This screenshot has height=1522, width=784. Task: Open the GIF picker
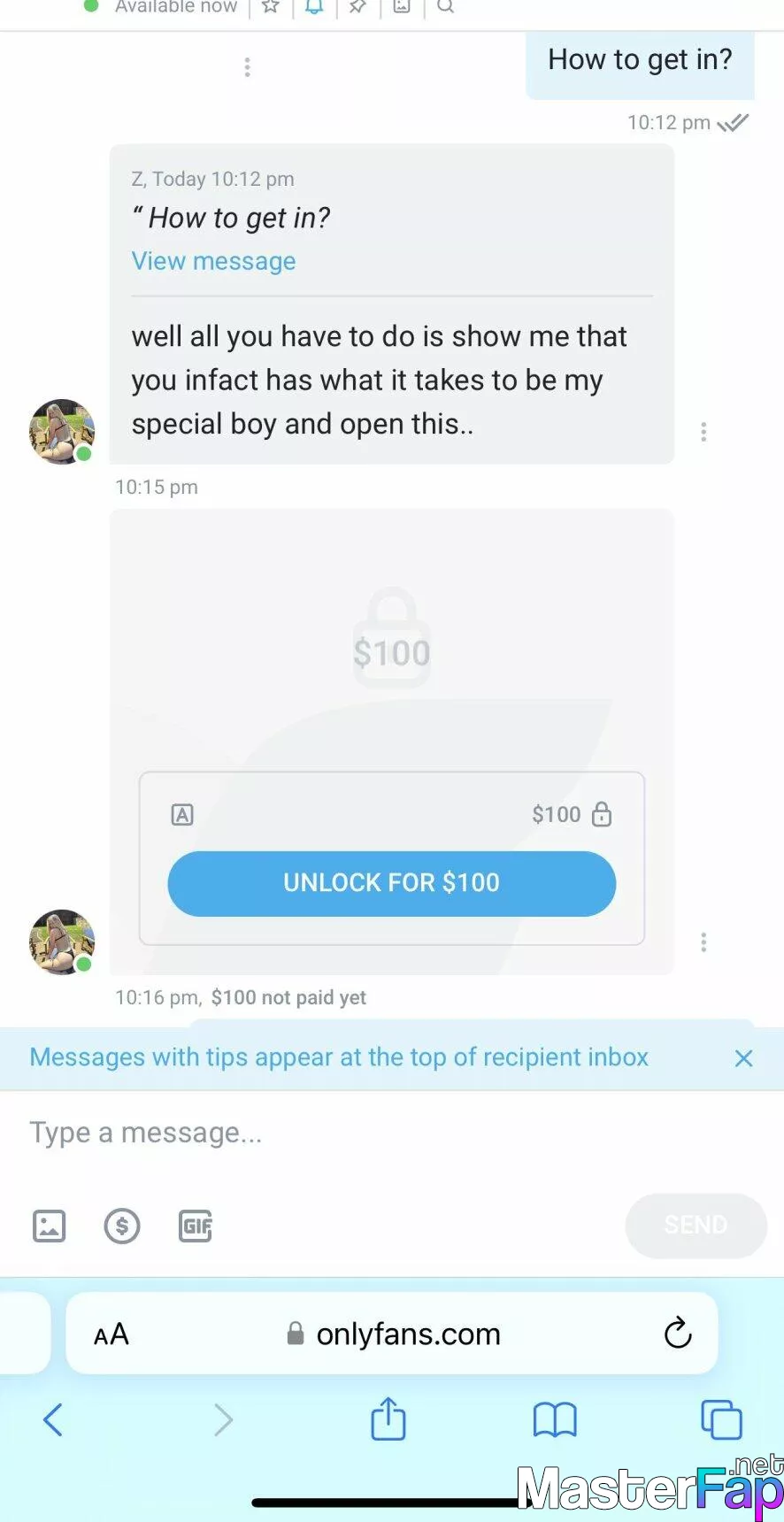[x=196, y=1226]
